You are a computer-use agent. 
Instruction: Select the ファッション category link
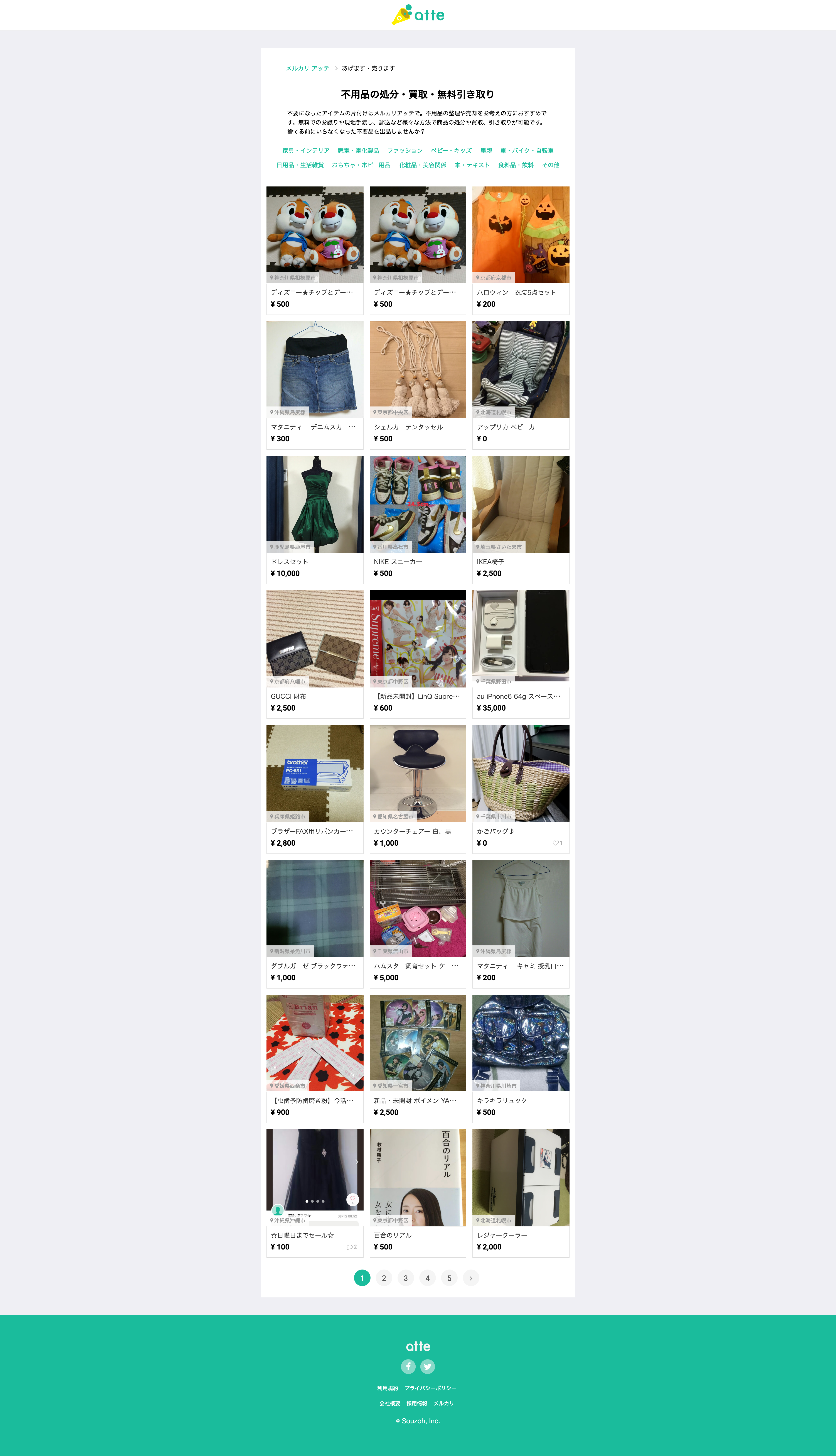(404, 151)
